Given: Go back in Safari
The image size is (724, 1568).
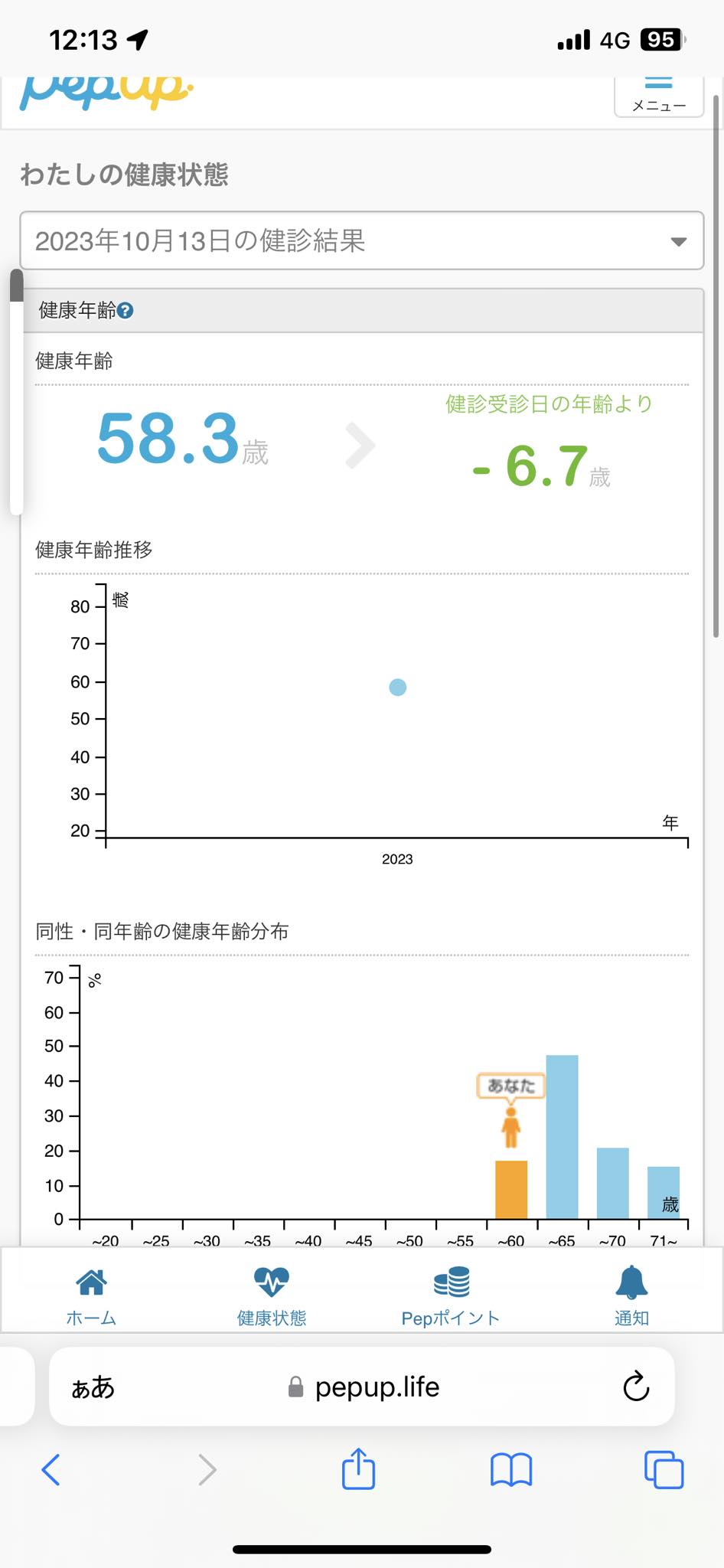Looking at the screenshot, I should pos(51,1469).
